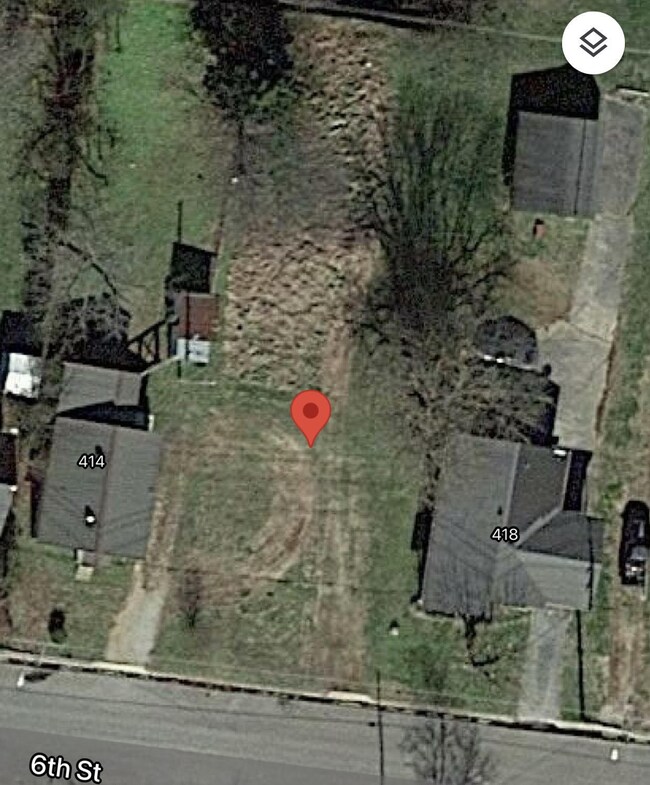
Task: Open the map layers button
Action: 593,42
